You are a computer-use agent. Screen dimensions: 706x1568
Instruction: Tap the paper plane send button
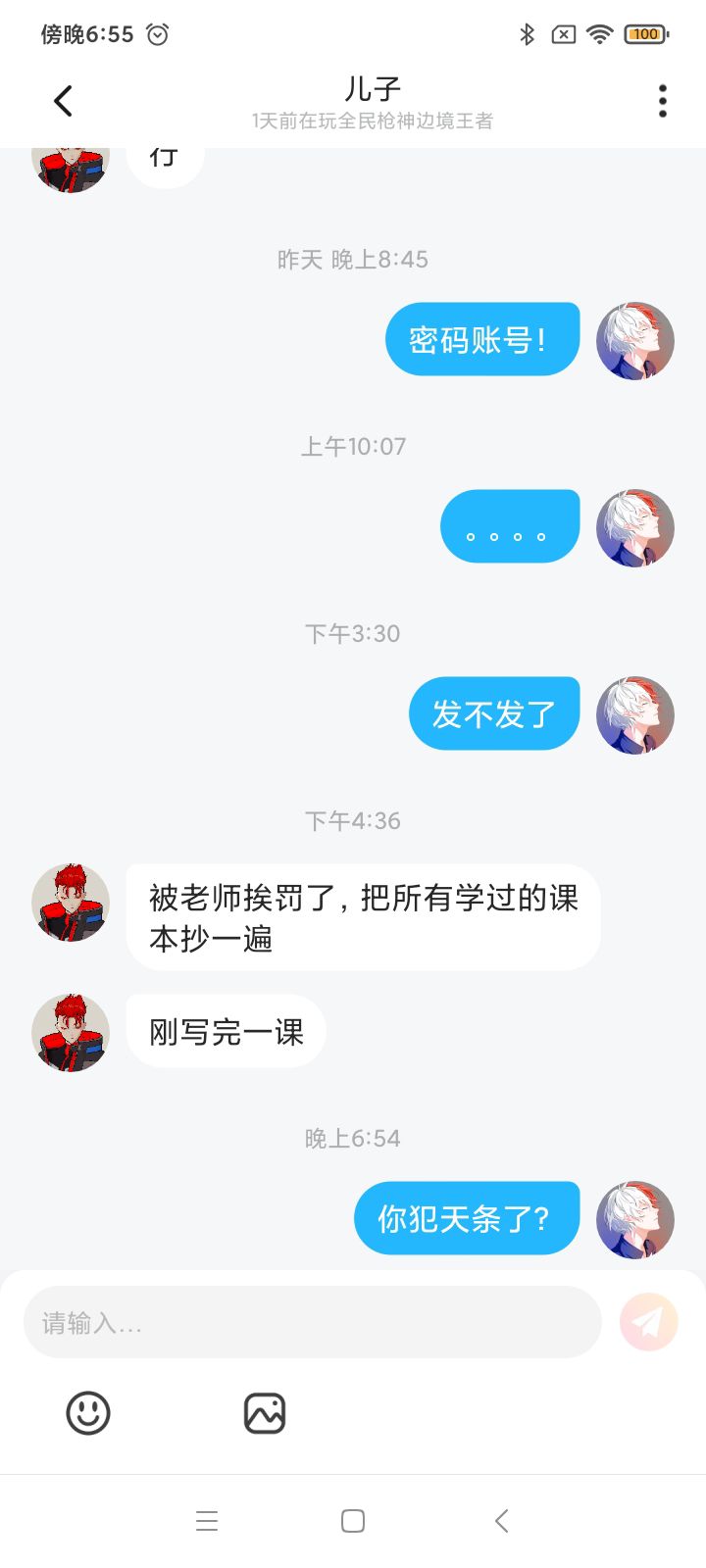(648, 1322)
